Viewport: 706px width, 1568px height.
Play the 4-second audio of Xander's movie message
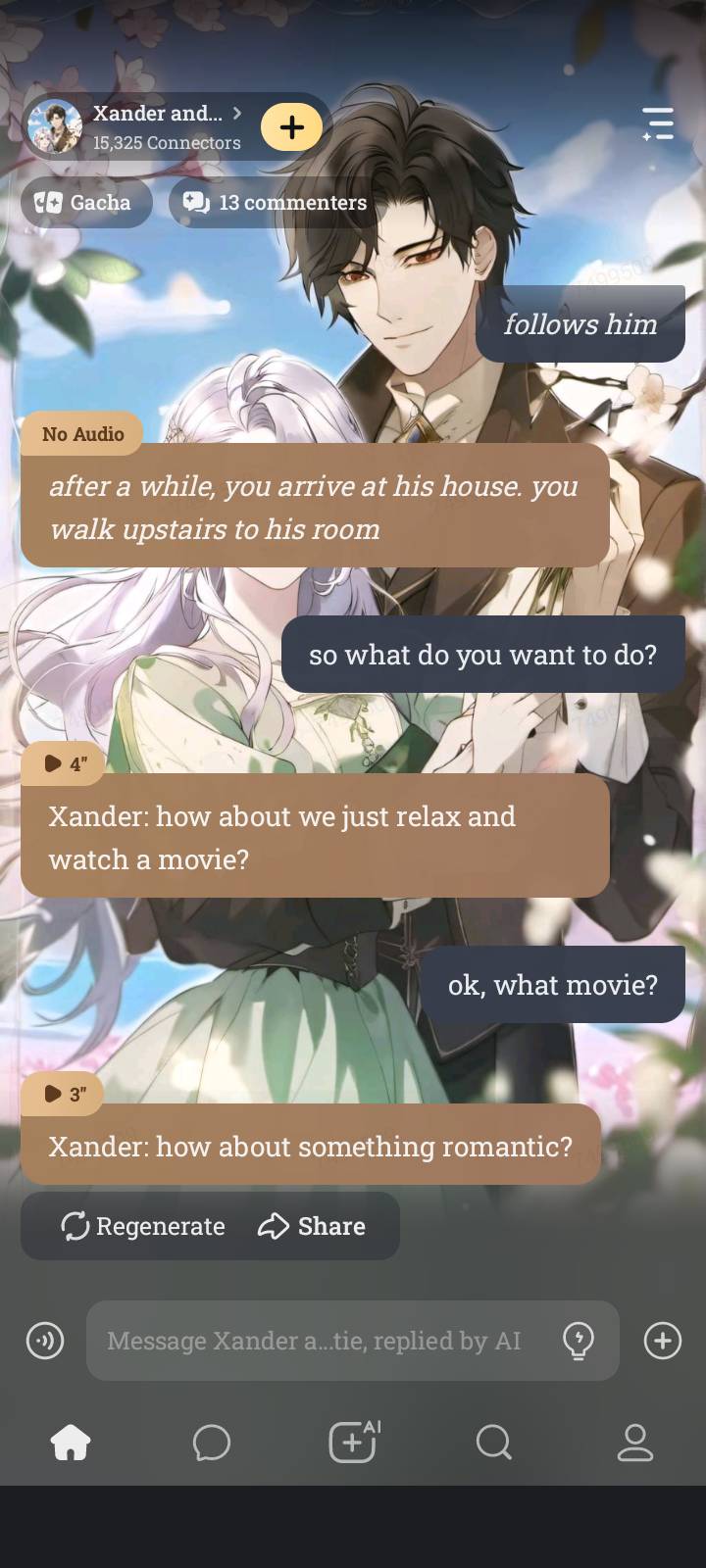[x=65, y=763]
